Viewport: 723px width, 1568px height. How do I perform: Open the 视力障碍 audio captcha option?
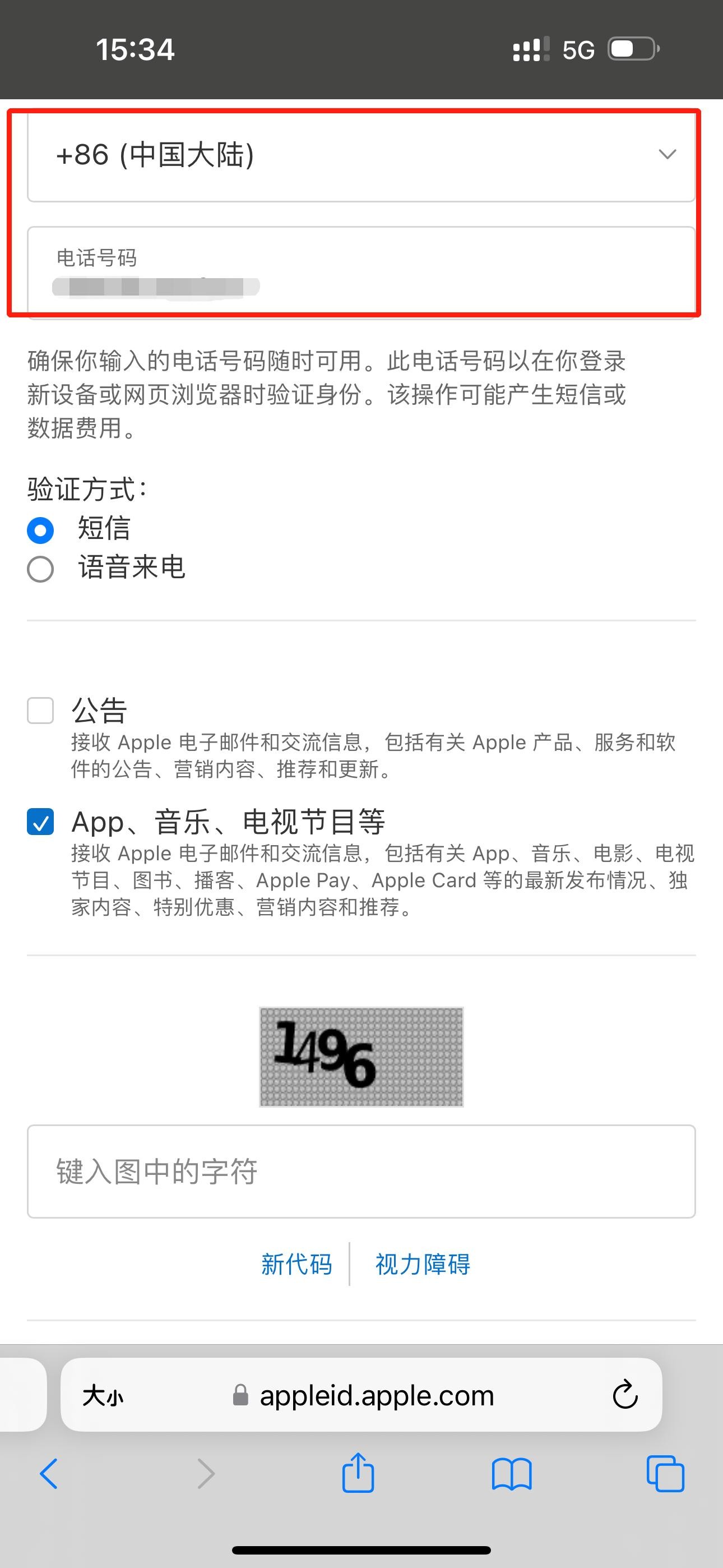(x=423, y=1264)
